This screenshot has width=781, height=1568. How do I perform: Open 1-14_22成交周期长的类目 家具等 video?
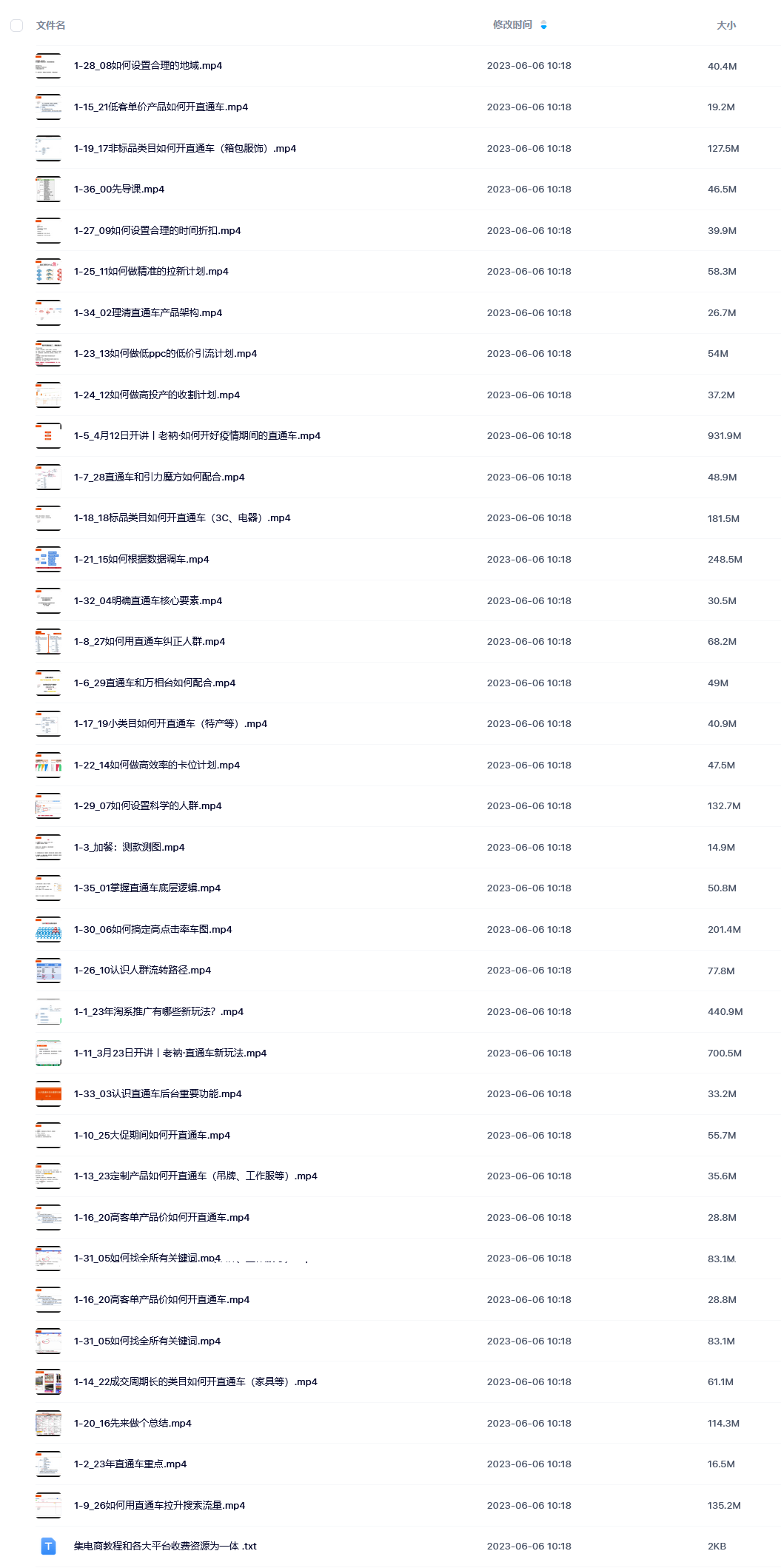(x=195, y=1382)
